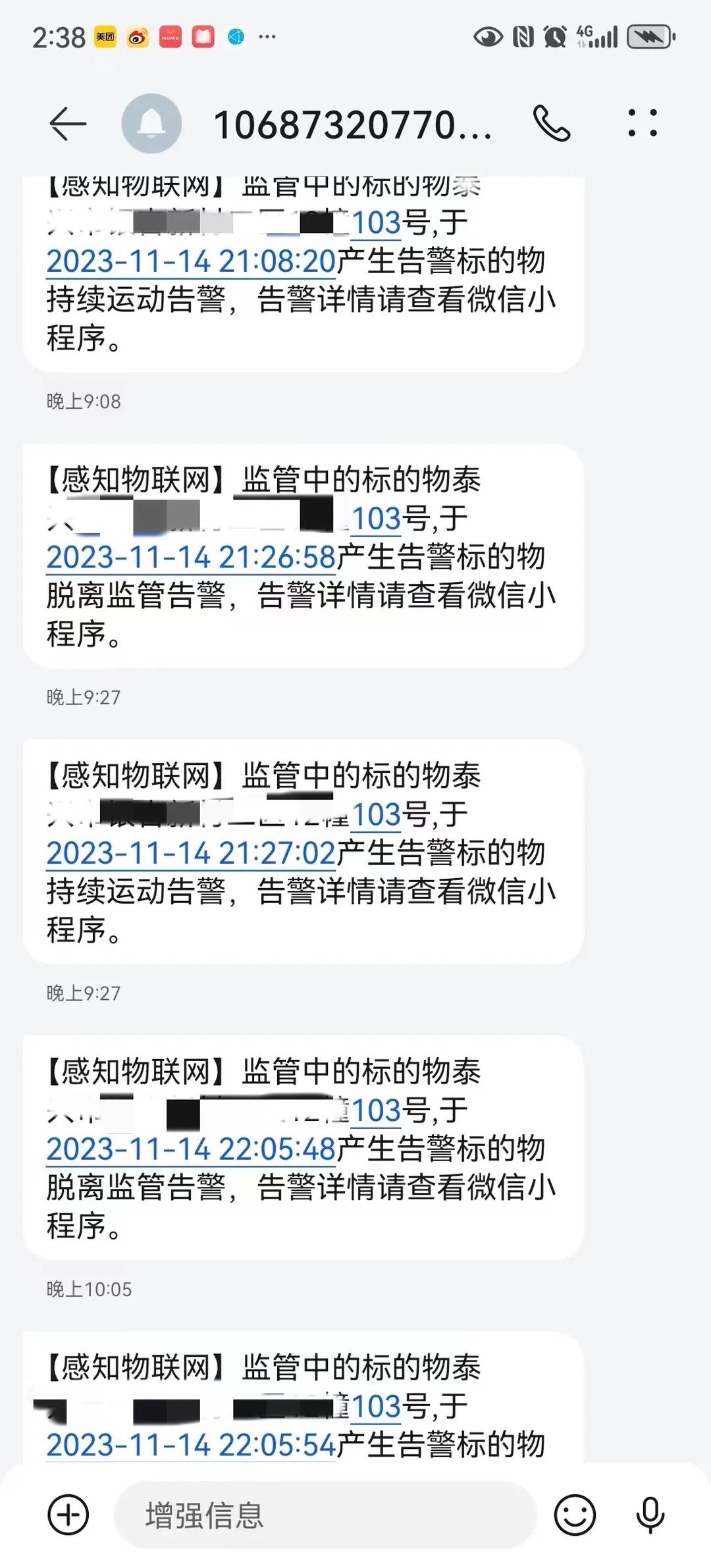Open the 2023-11-14 22:05:54 date link
Viewport: 711px width, 1568px height.
(191, 1445)
